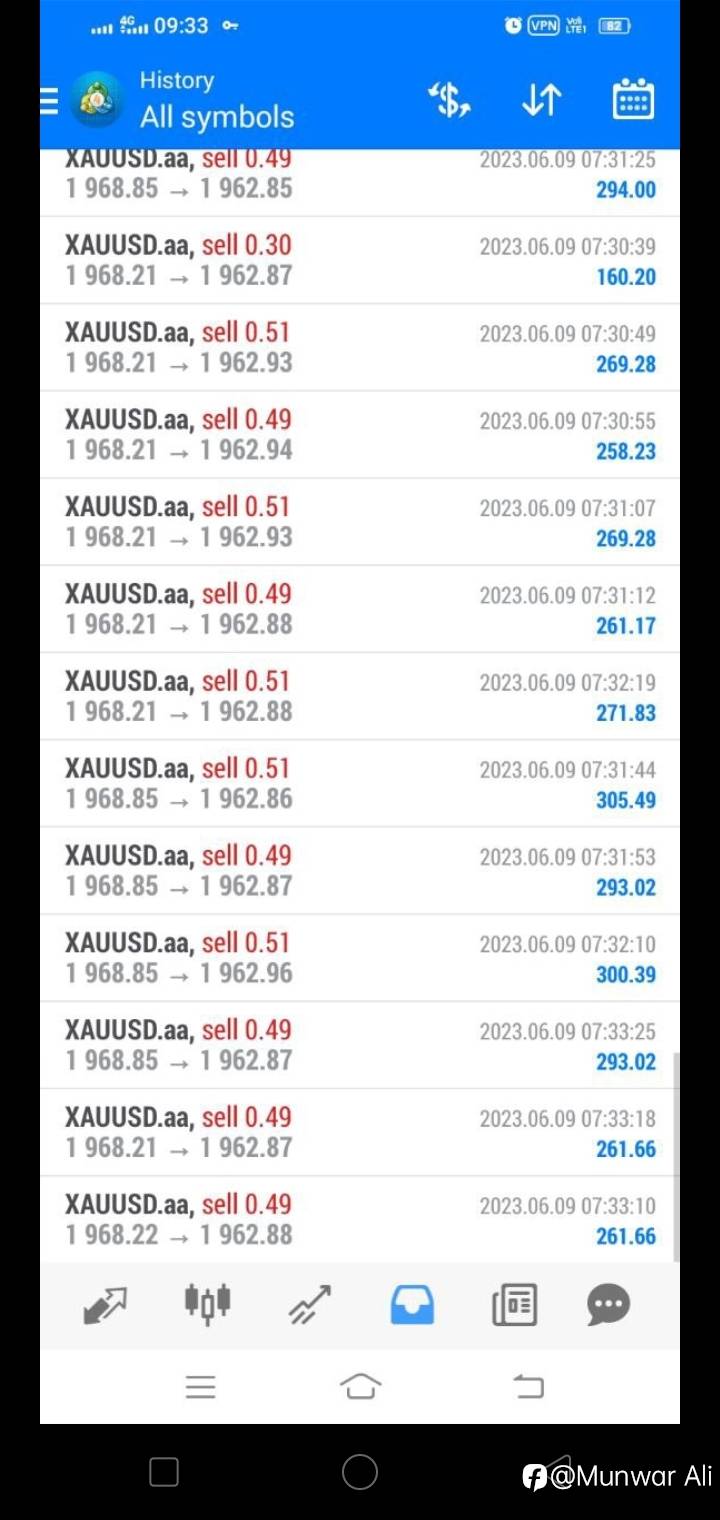Open the trade with 300.39 profit
This screenshot has height=1520, width=720.
[360, 957]
